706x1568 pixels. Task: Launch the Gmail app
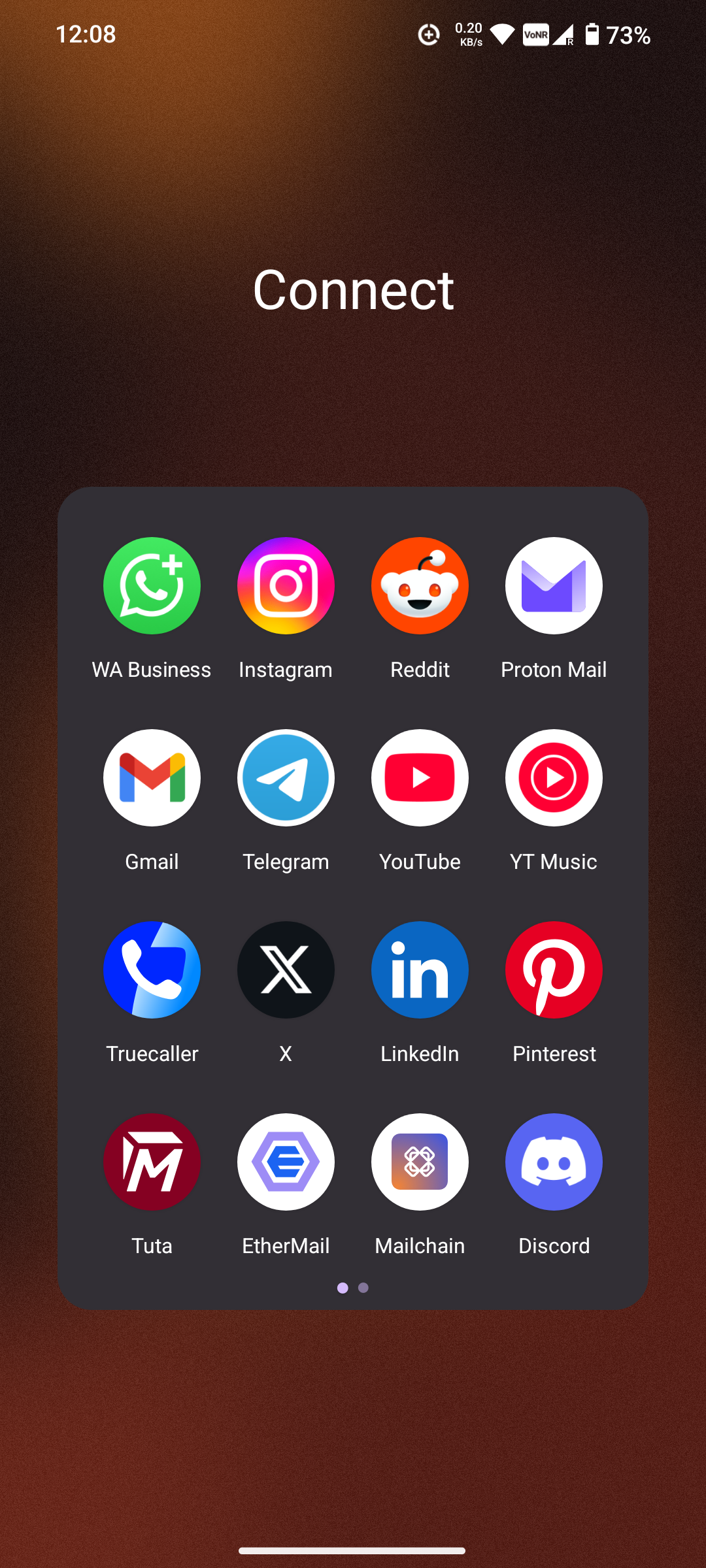pyautogui.click(x=152, y=777)
